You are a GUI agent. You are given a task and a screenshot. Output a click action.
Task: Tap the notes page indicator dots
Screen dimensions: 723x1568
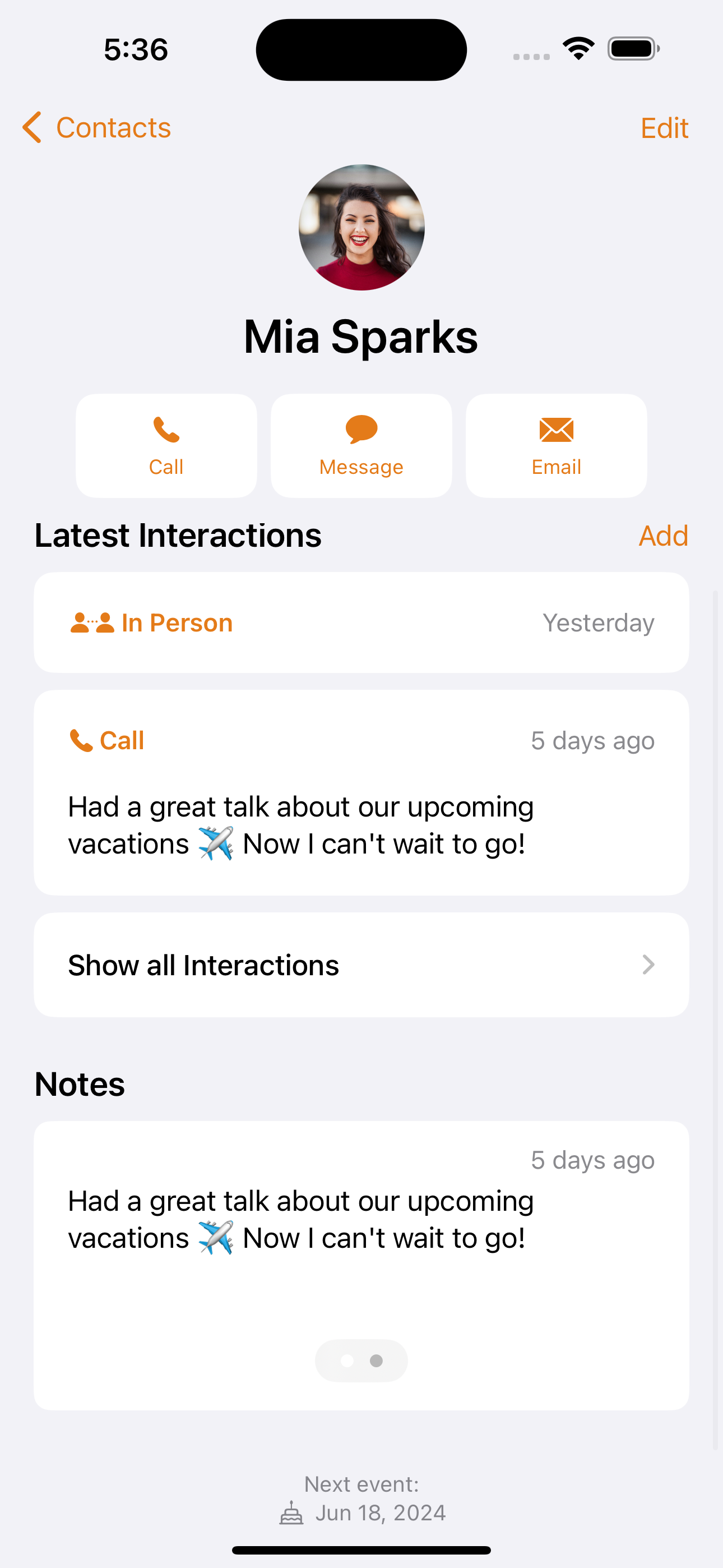click(361, 1361)
